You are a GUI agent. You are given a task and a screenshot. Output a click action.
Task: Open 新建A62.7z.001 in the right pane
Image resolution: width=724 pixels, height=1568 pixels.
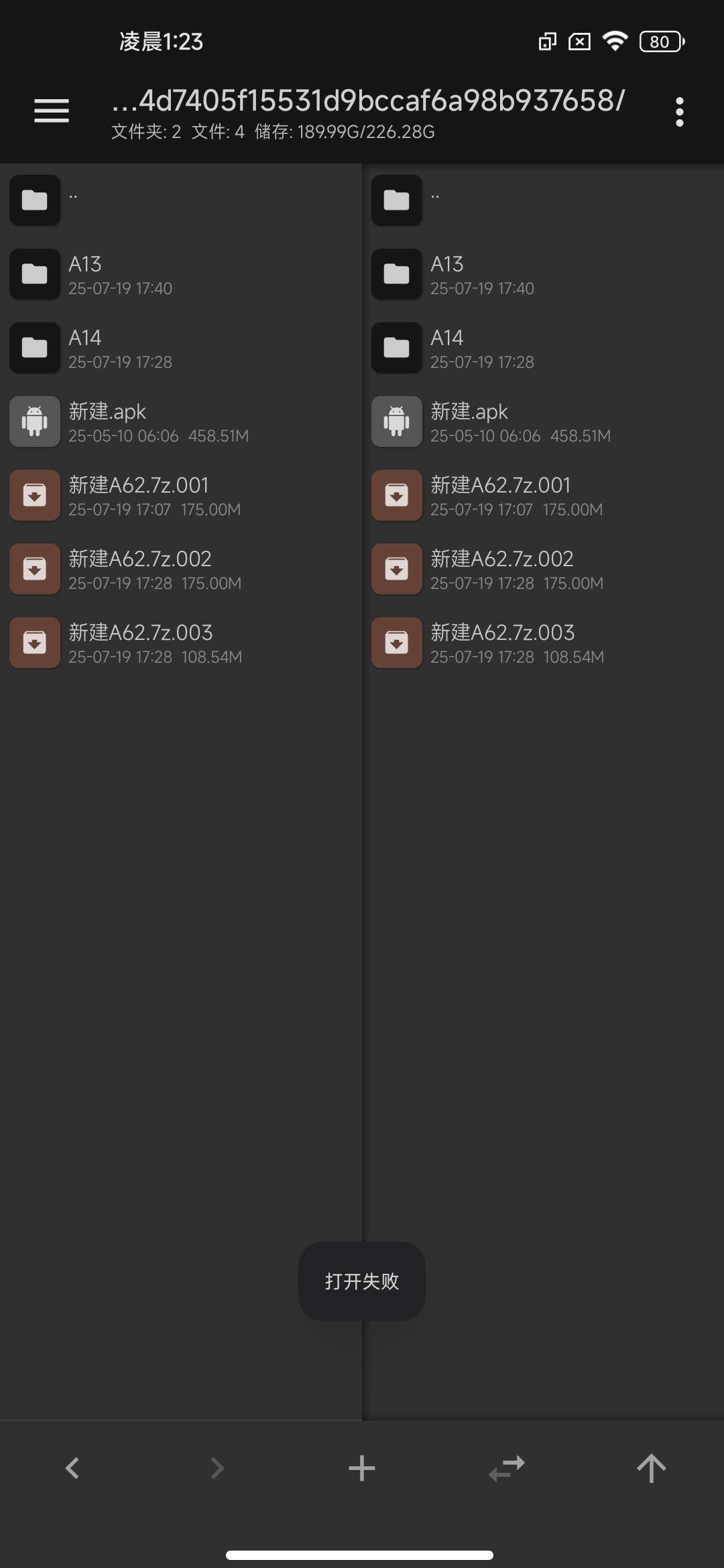544,495
